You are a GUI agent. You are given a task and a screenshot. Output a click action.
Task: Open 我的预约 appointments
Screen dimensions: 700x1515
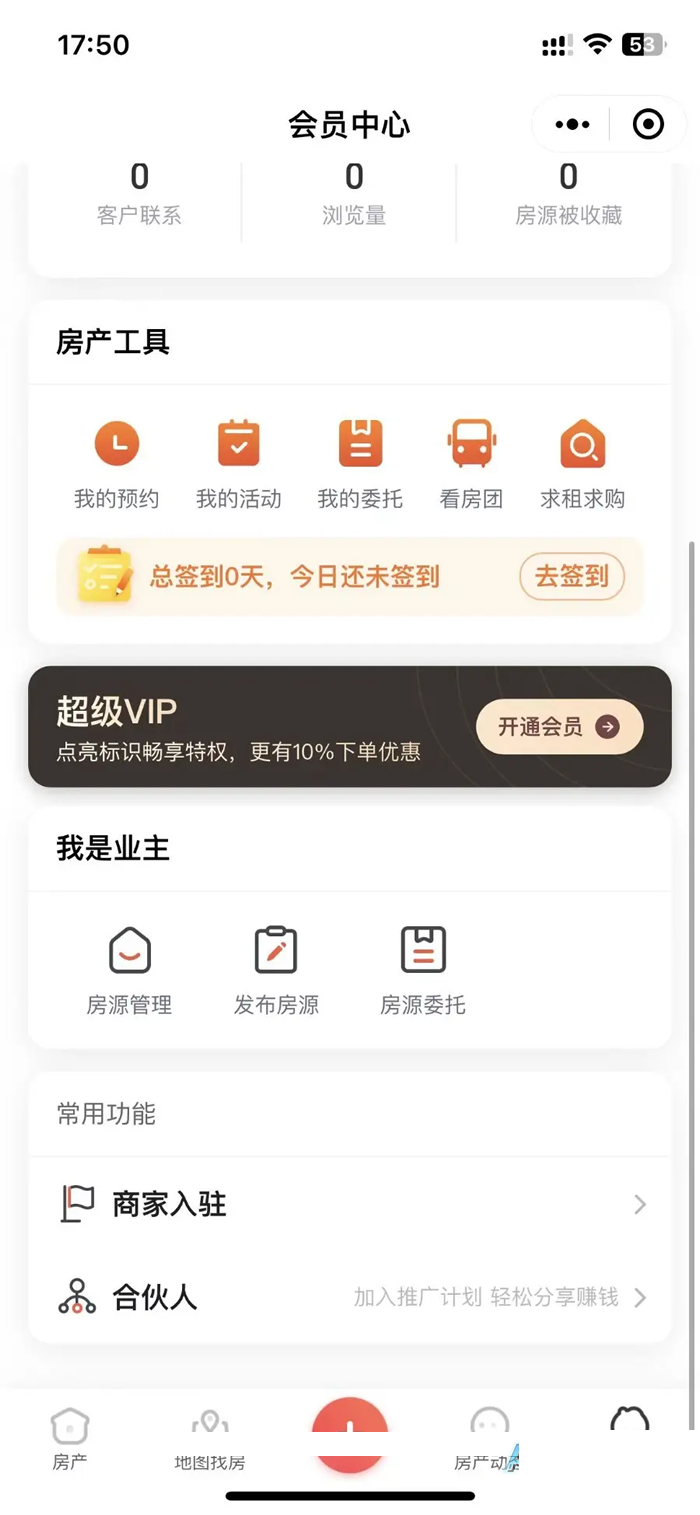tap(117, 464)
